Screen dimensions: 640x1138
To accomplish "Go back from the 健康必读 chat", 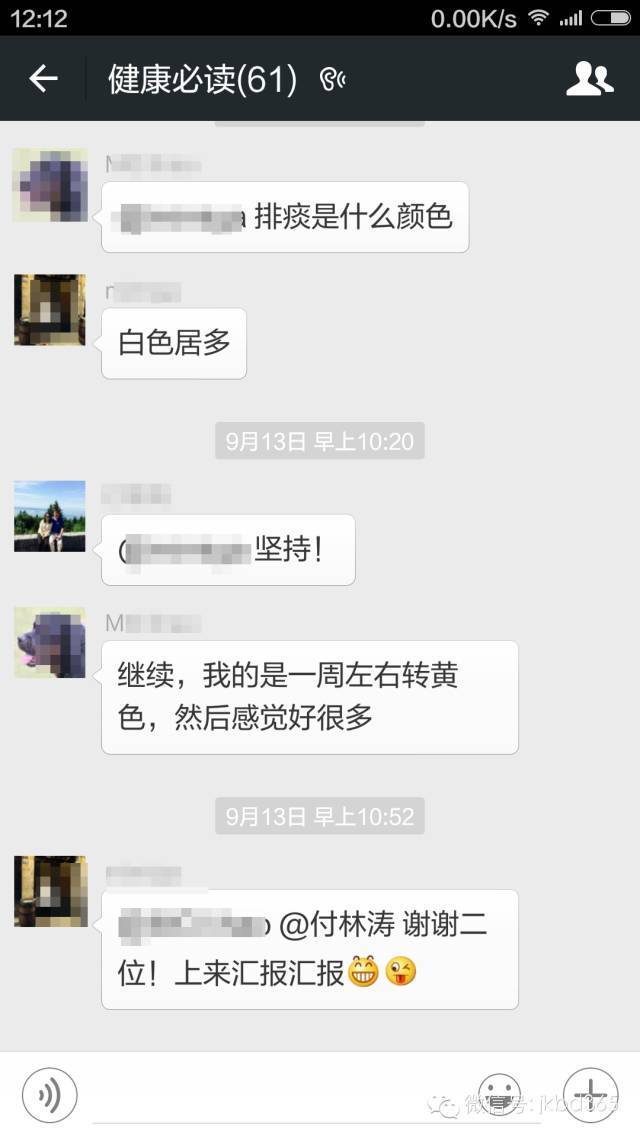I will tap(43, 79).
